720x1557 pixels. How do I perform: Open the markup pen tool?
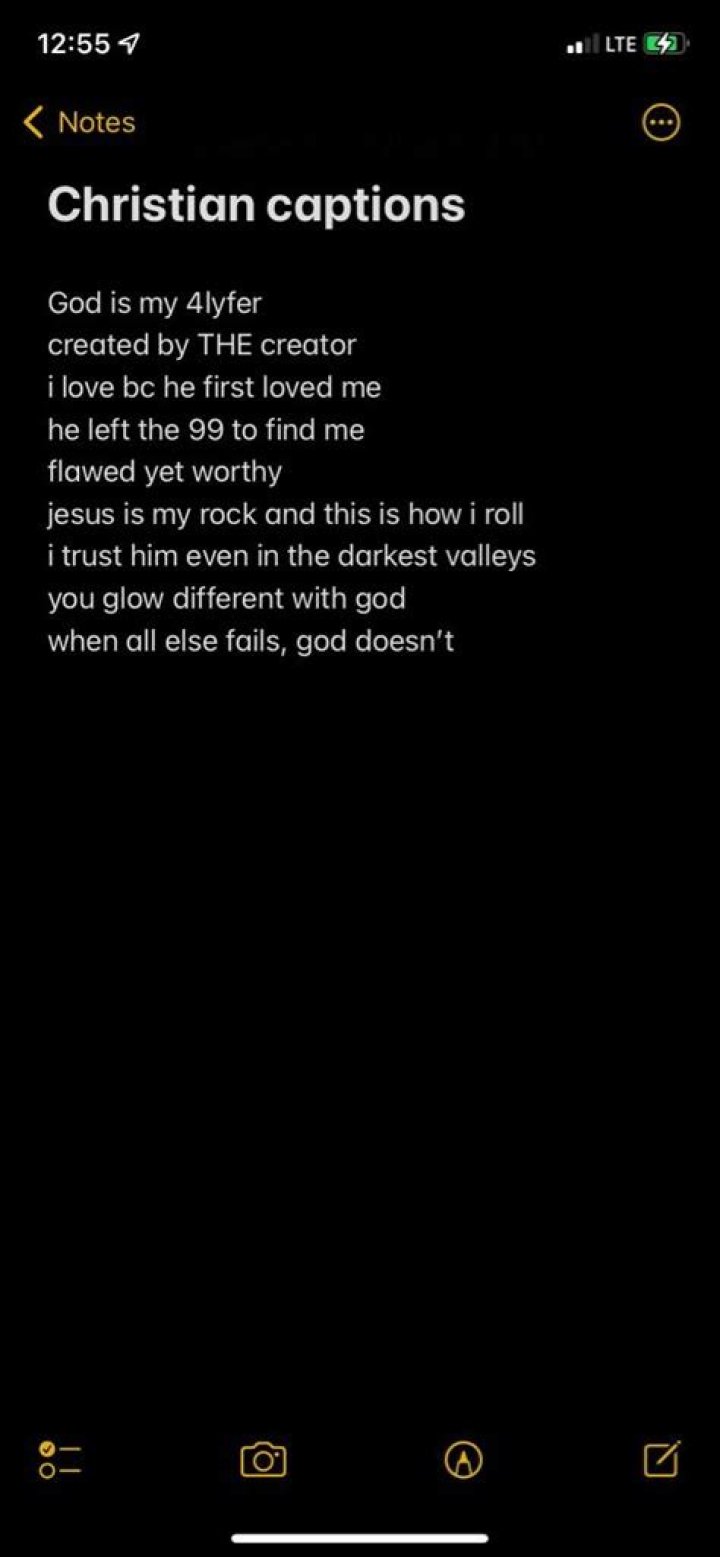(x=463, y=1460)
